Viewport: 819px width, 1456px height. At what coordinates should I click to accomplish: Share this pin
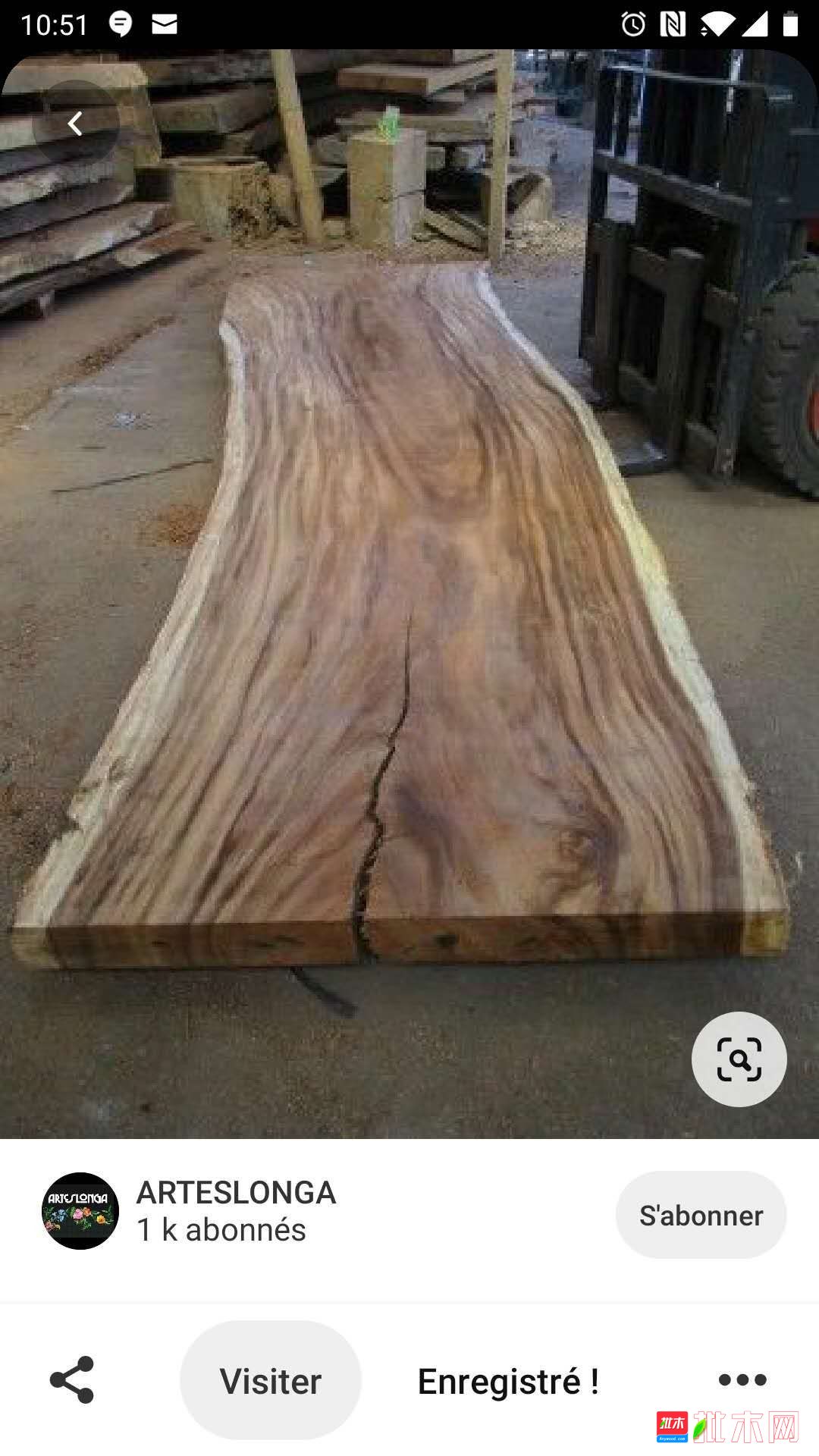(x=72, y=1380)
